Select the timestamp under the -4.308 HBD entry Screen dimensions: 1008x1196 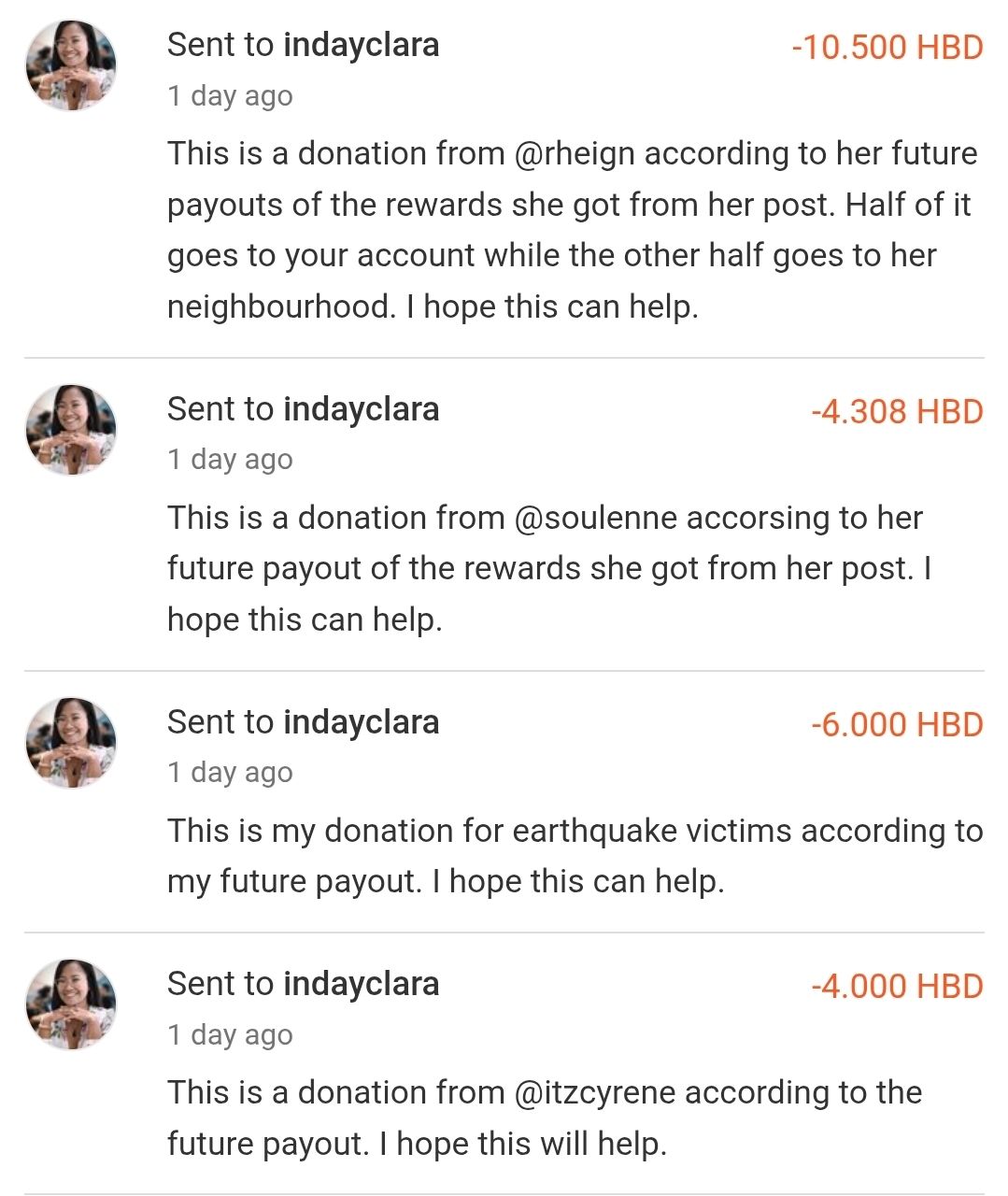tap(230, 459)
